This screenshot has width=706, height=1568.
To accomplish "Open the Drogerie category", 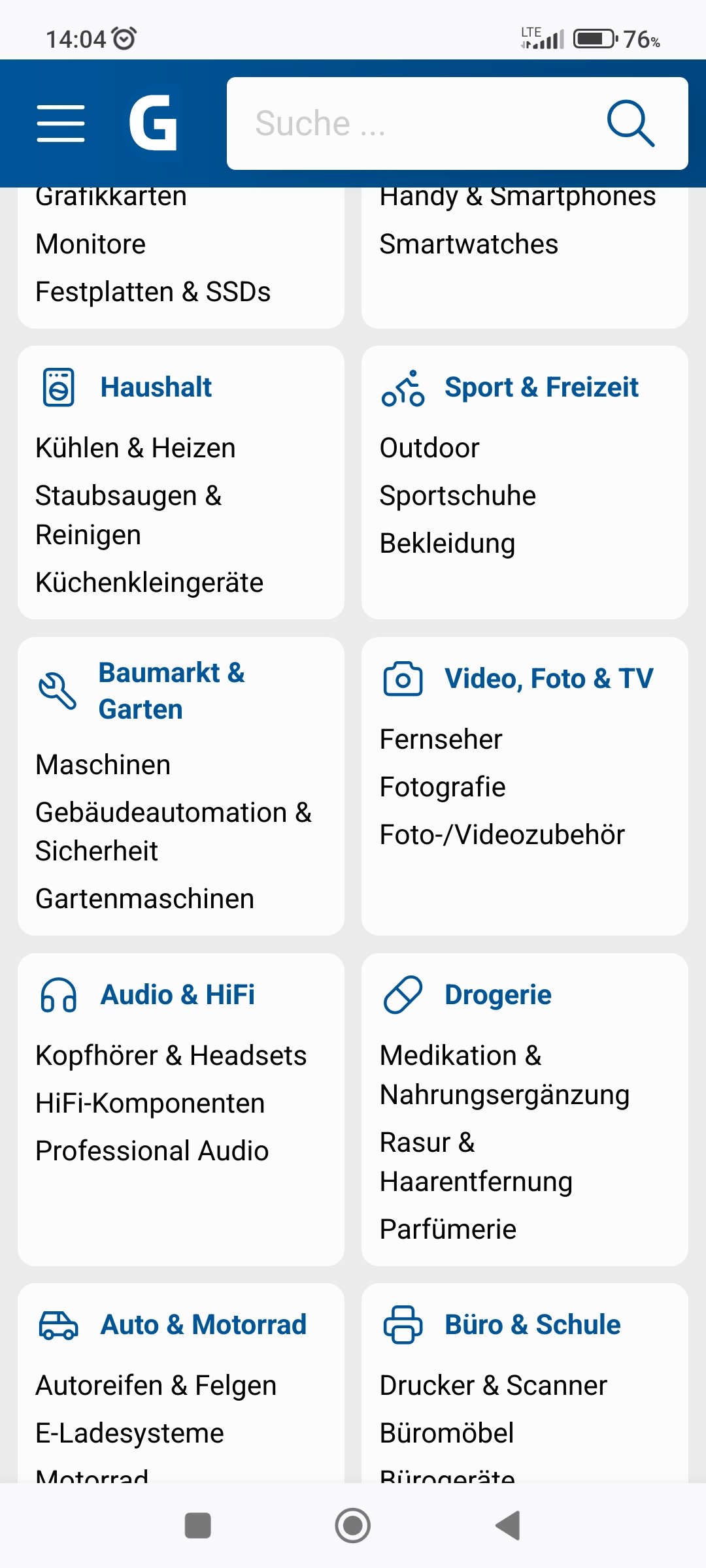I will (x=497, y=995).
